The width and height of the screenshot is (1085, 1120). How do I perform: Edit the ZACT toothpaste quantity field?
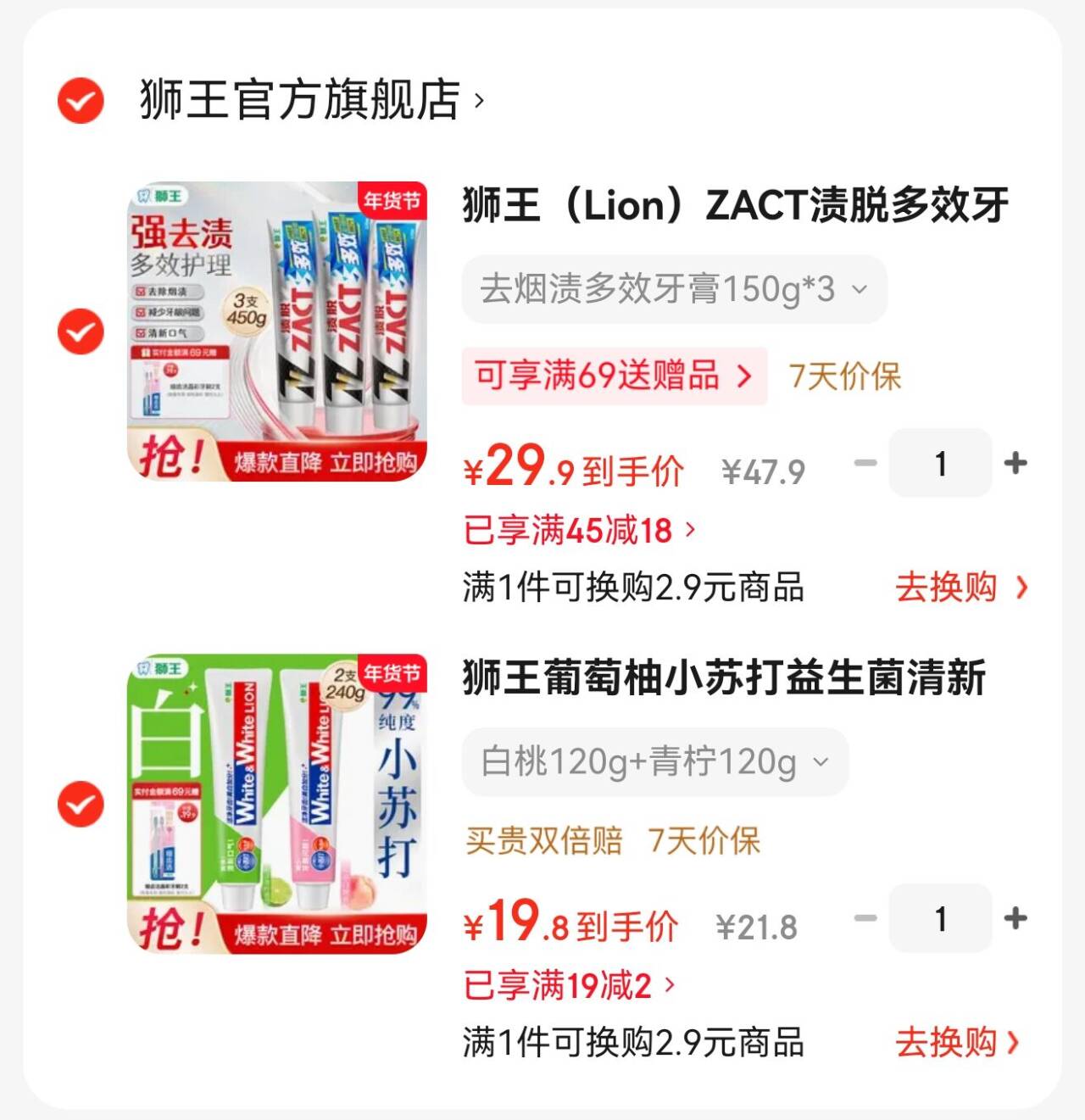pyautogui.click(x=940, y=463)
